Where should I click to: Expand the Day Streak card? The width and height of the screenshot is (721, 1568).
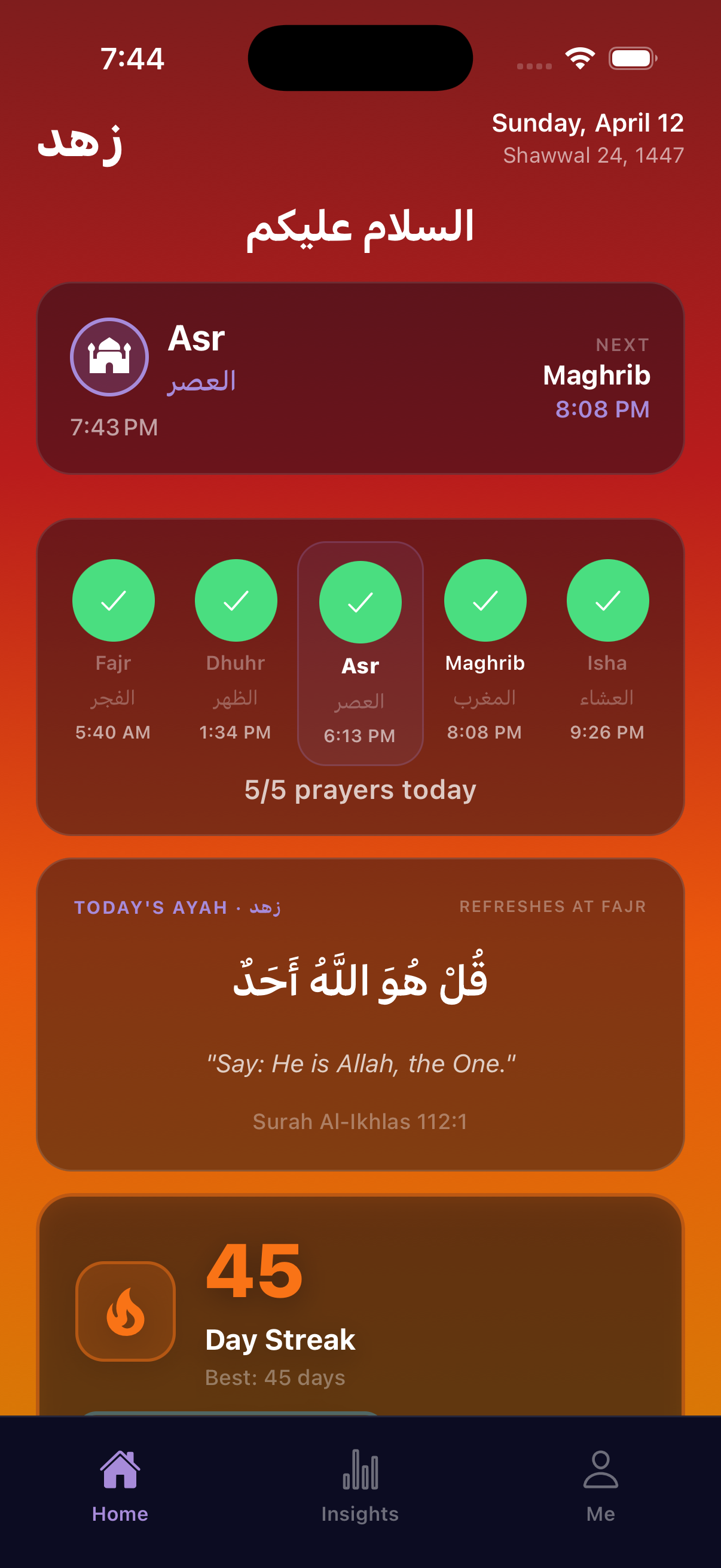point(360,1308)
